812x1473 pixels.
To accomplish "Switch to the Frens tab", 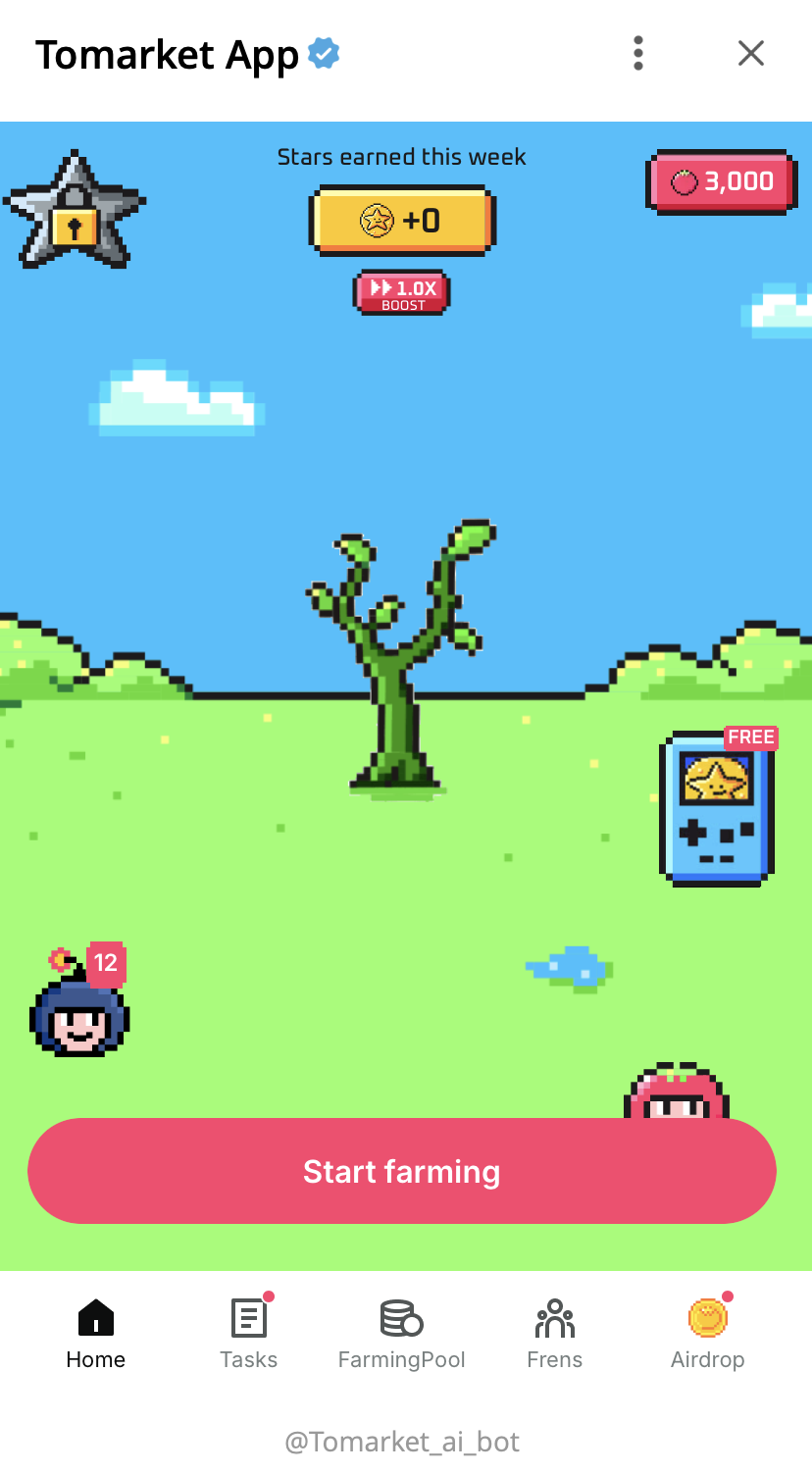I will click(555, 1334).
